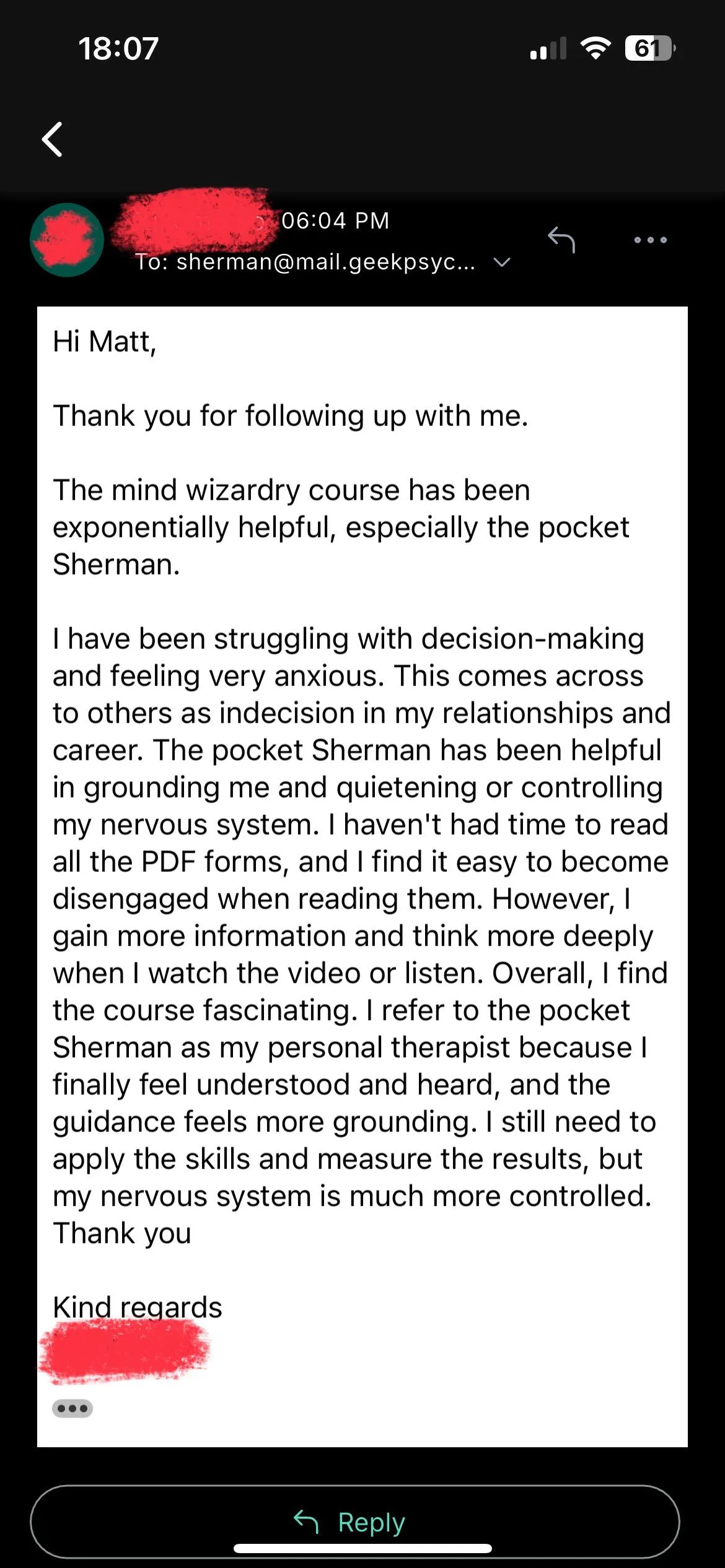Expand the recipient details chevron

coord(501,263)
